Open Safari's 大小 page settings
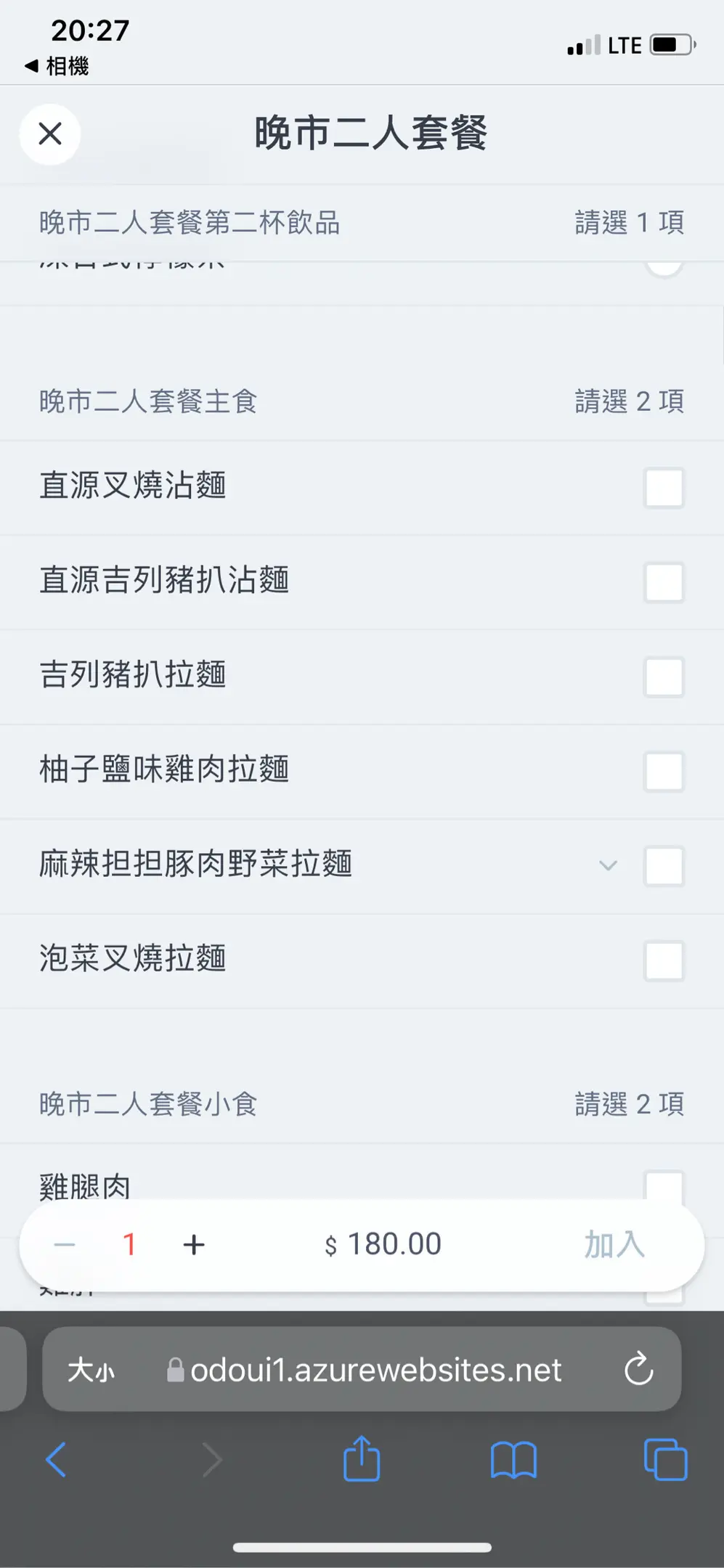Image resolution: width=724 pixels, height=1568 pixels. point(91,1370)
